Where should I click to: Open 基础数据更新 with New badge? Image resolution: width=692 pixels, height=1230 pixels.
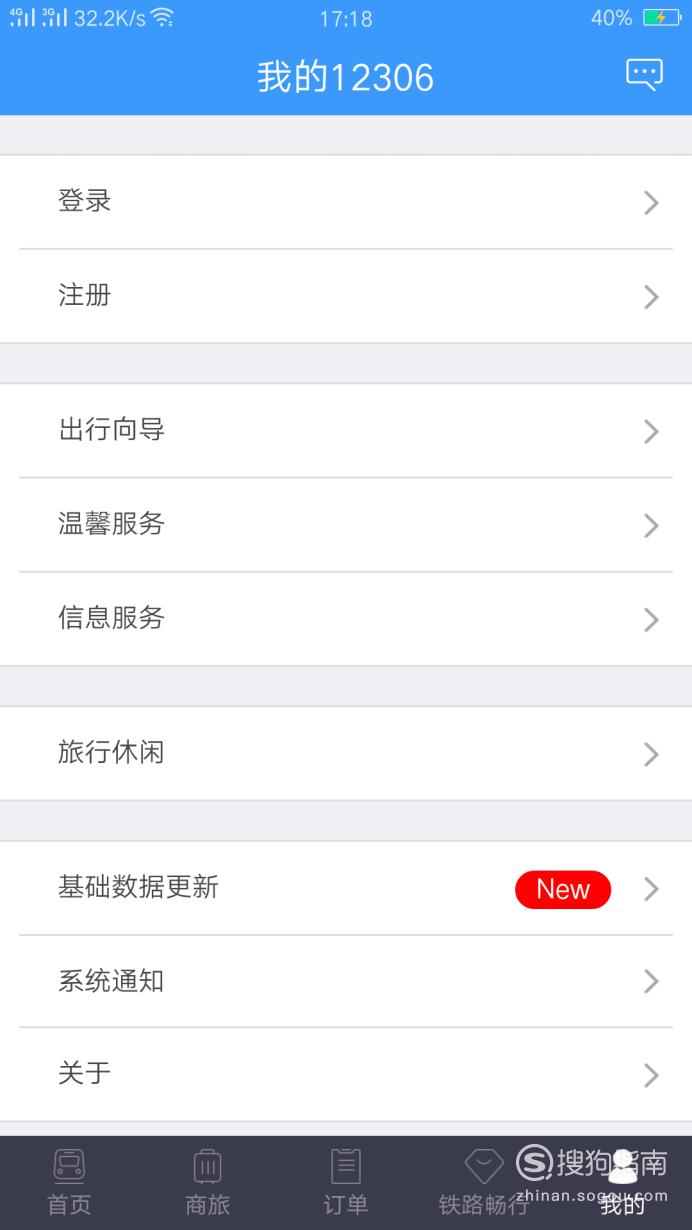(x=346, y=888)
